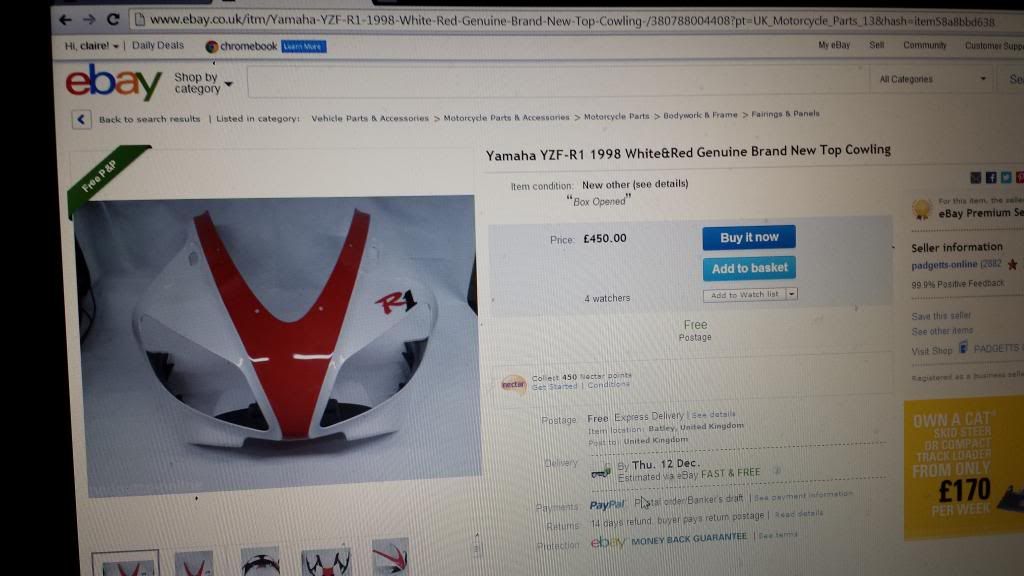Open My eBay

833,45
